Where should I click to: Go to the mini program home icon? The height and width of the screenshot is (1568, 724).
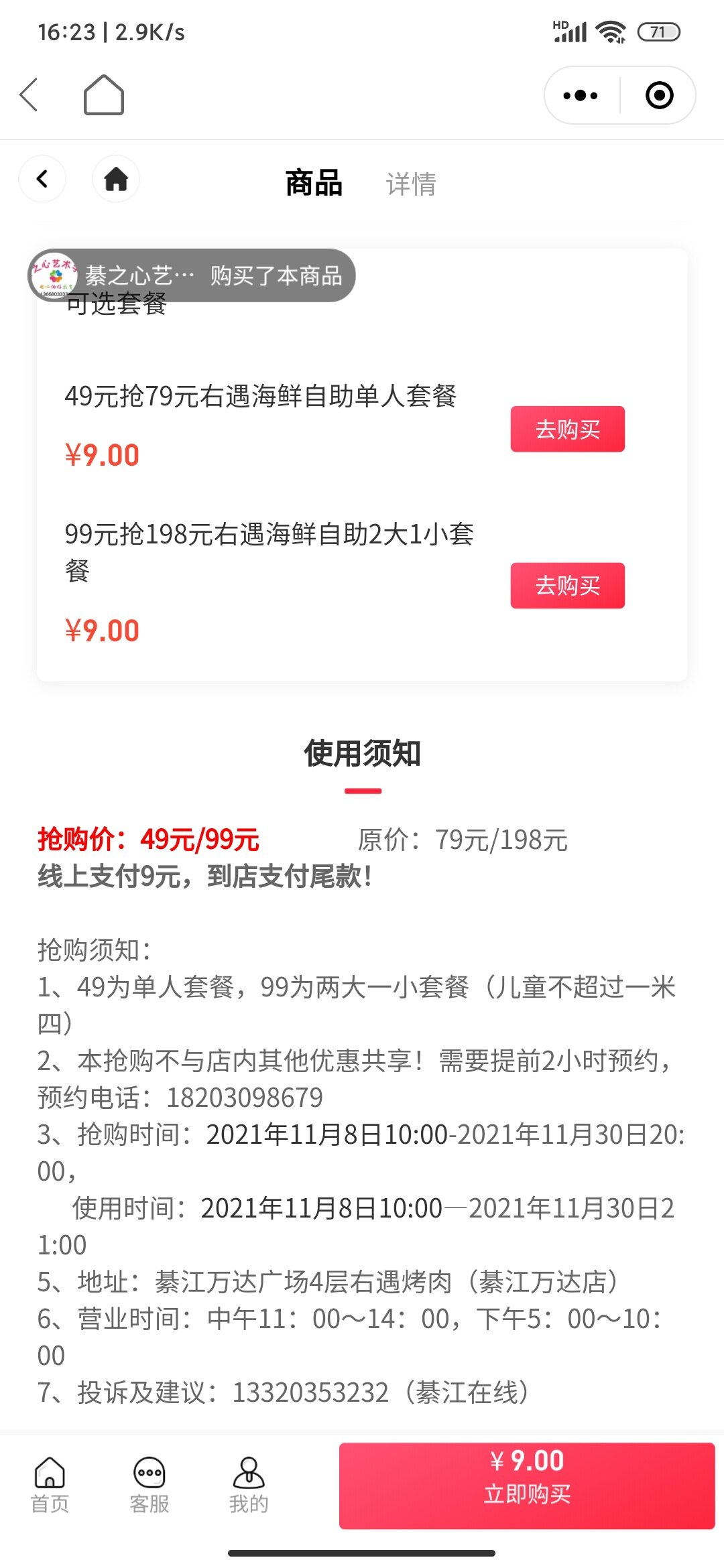(x=104, y=94)
